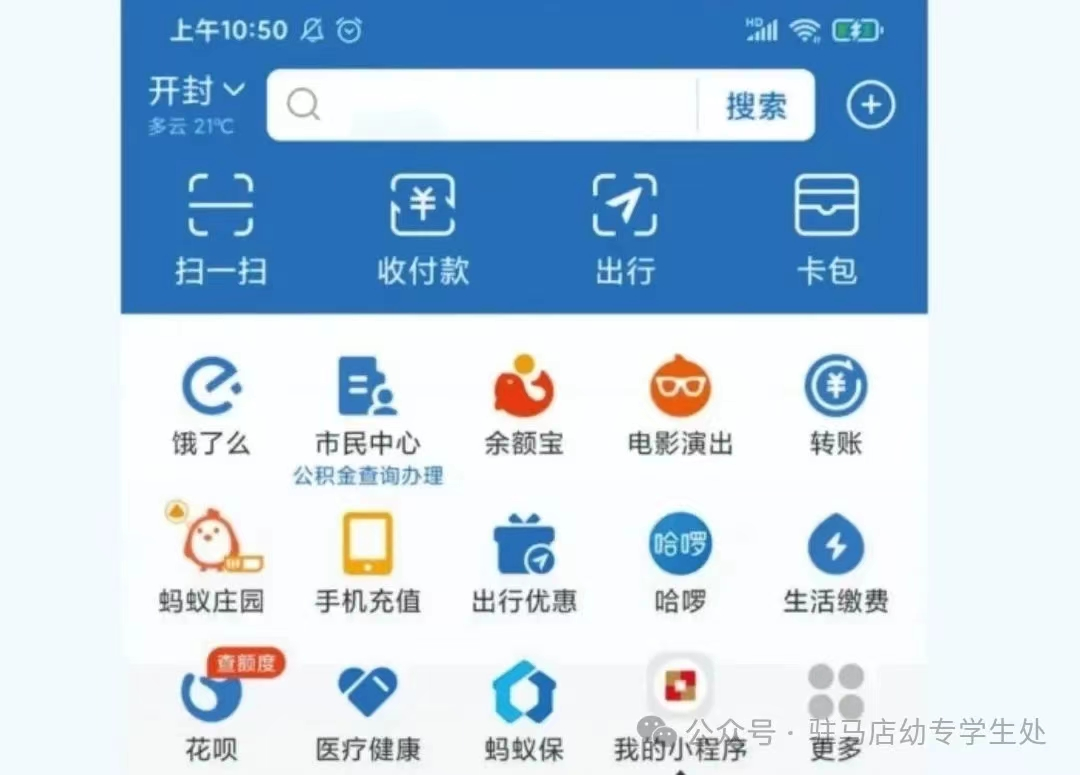Open 扫一扫 scanner
Screen dimensions: 1080x775
221,228
